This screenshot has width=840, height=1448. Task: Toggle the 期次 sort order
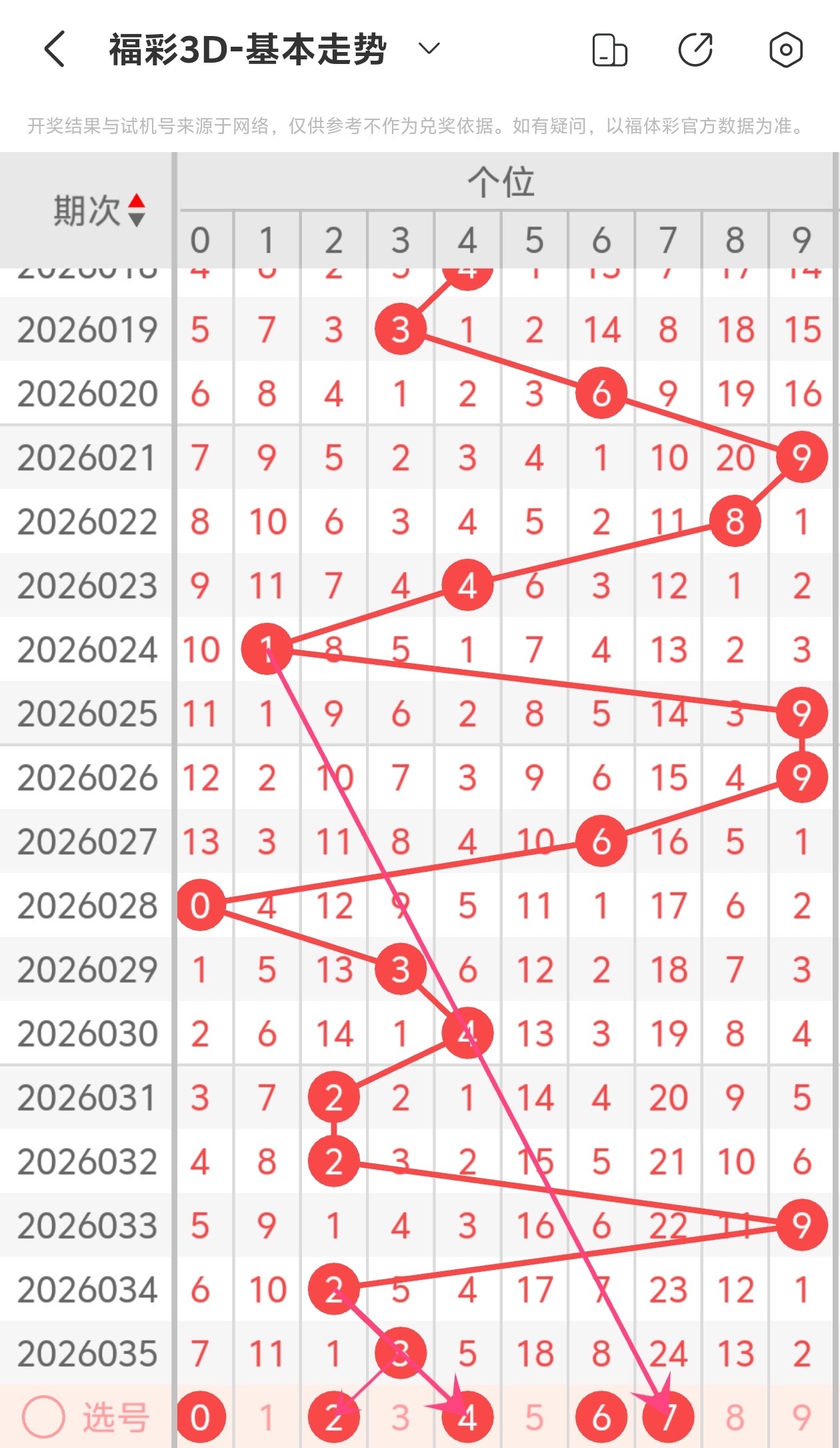click(x=136, y=211)
